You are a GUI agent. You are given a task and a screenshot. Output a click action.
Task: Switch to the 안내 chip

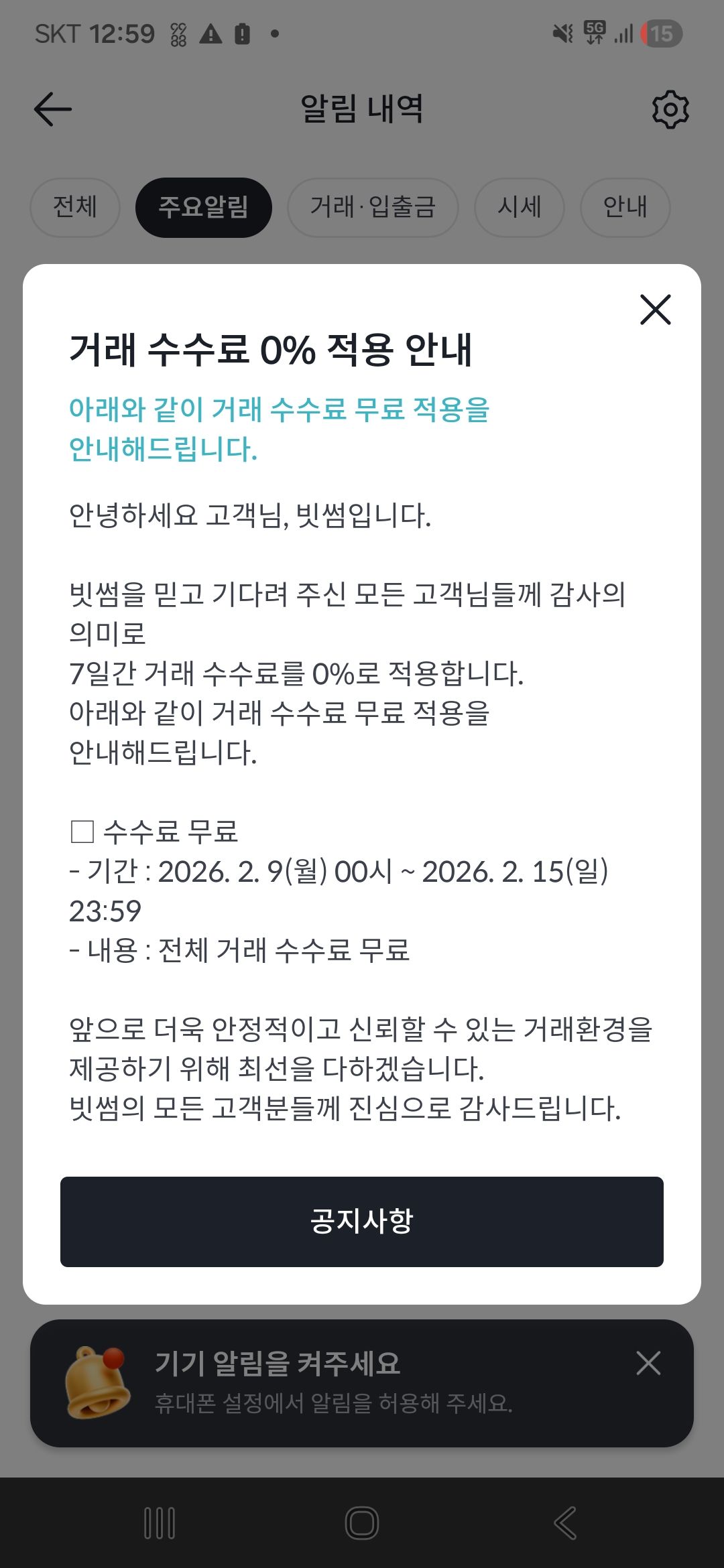click(x=625, y=207)
